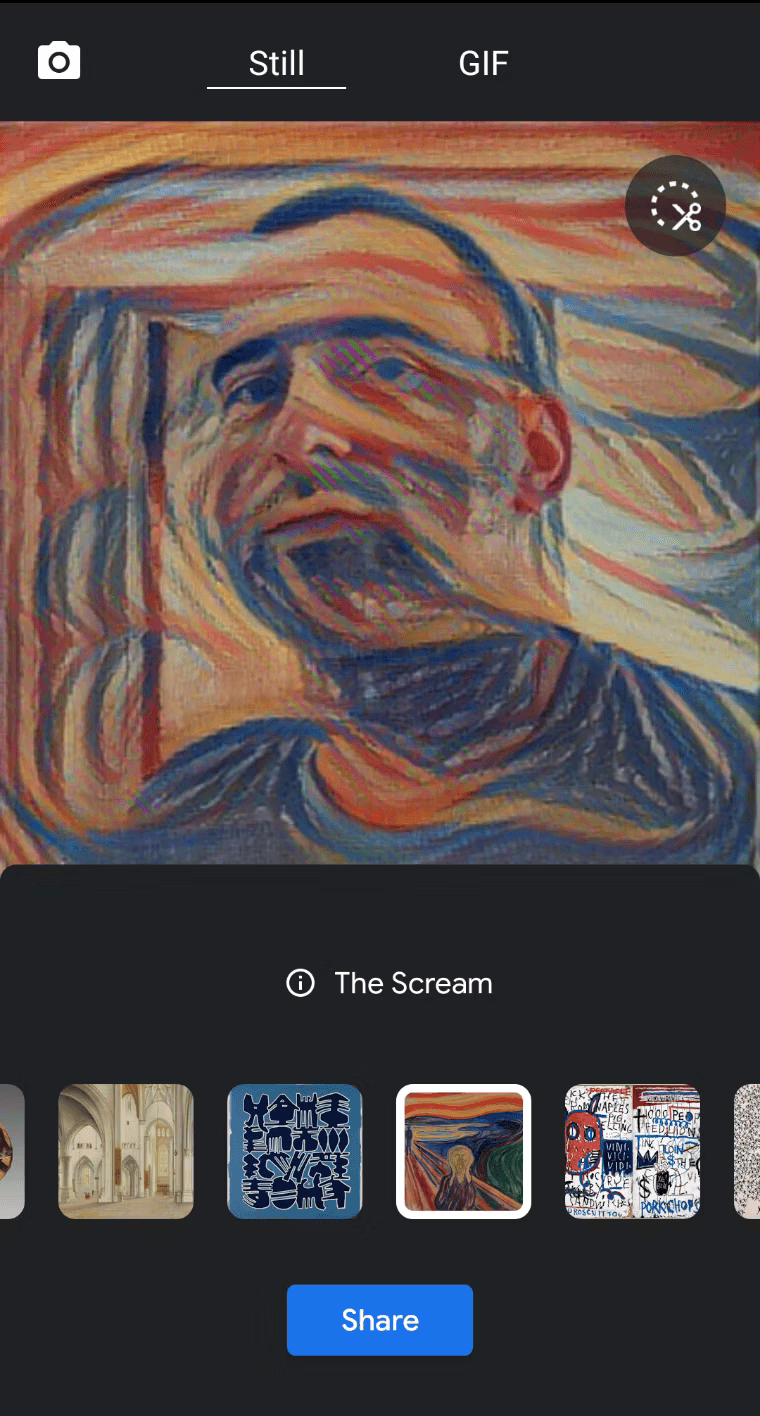
Task: Switch to the GIF tab
Action: click(483, 63)
